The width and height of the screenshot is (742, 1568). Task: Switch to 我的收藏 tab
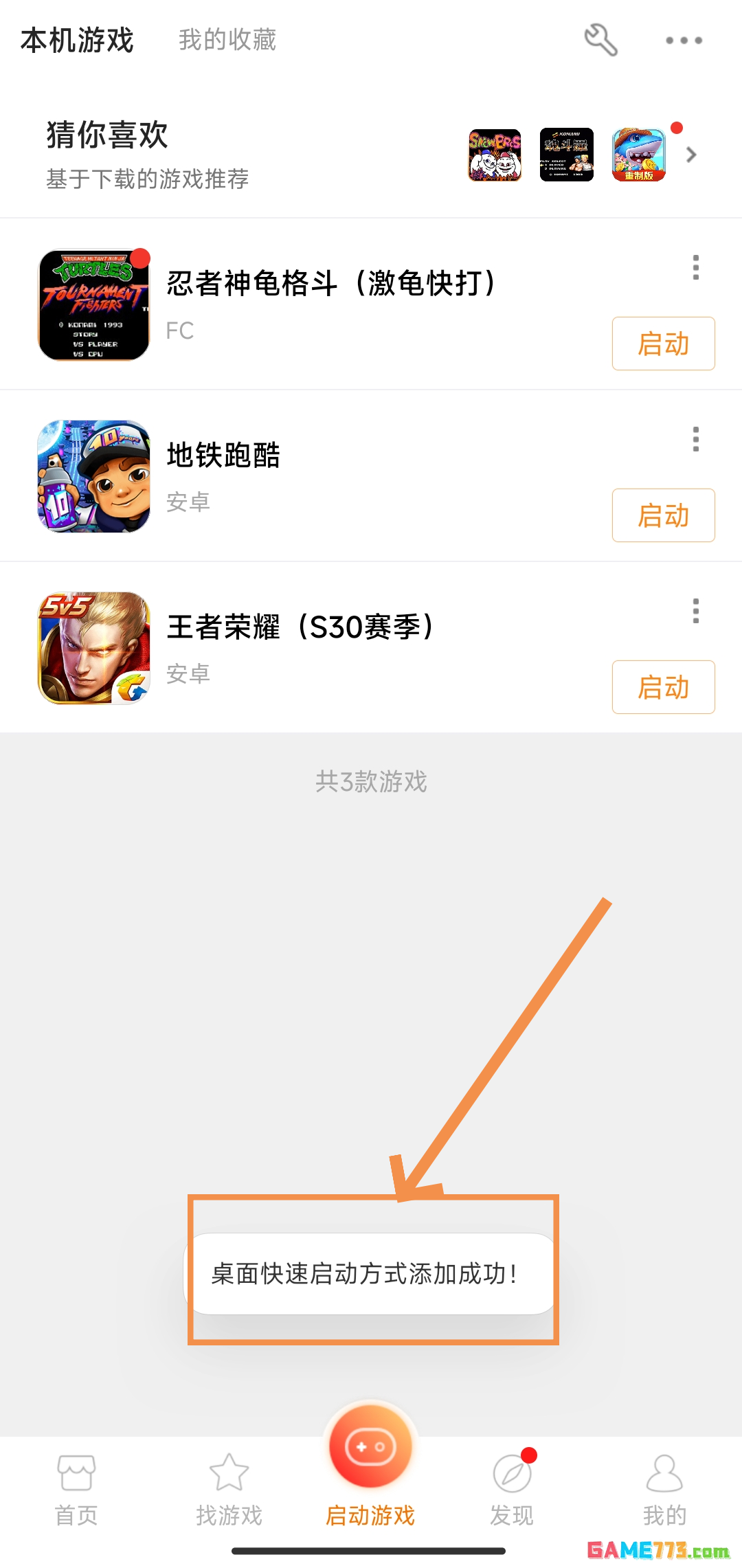coord(227,40)
